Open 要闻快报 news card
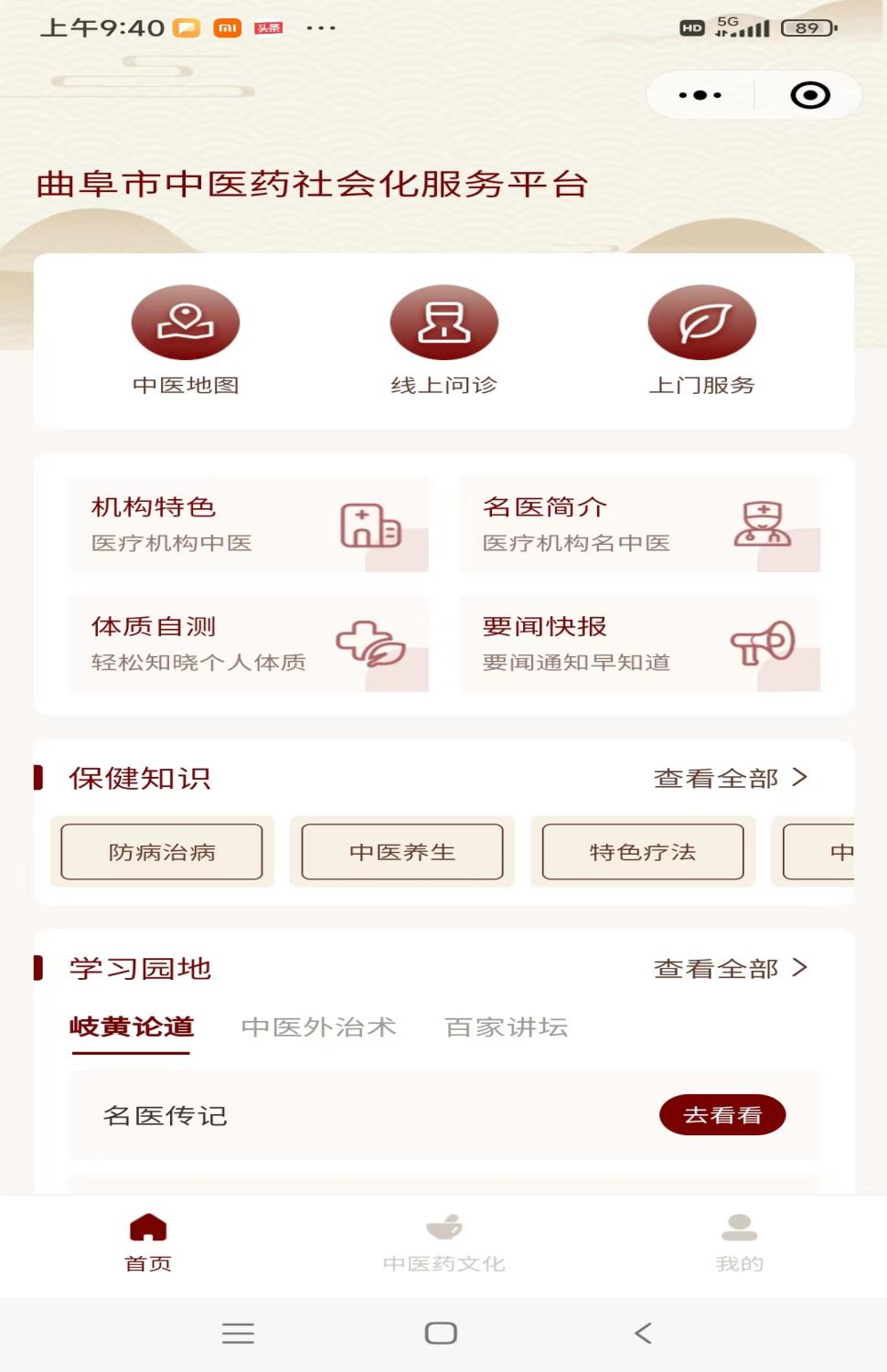887x1372 pixels. point(639,643)
